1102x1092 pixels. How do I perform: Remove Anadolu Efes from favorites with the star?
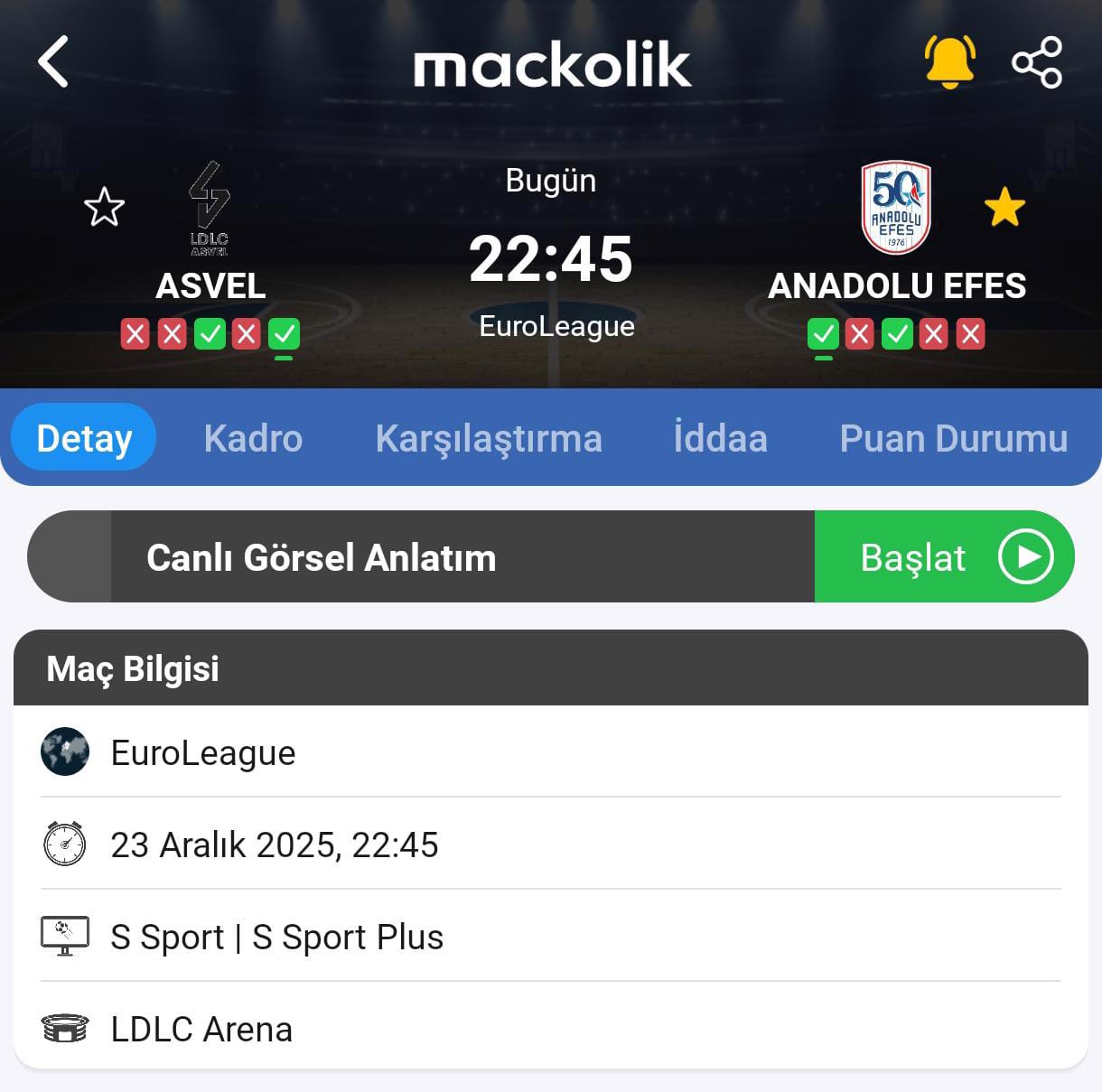tap(1004, 208)
